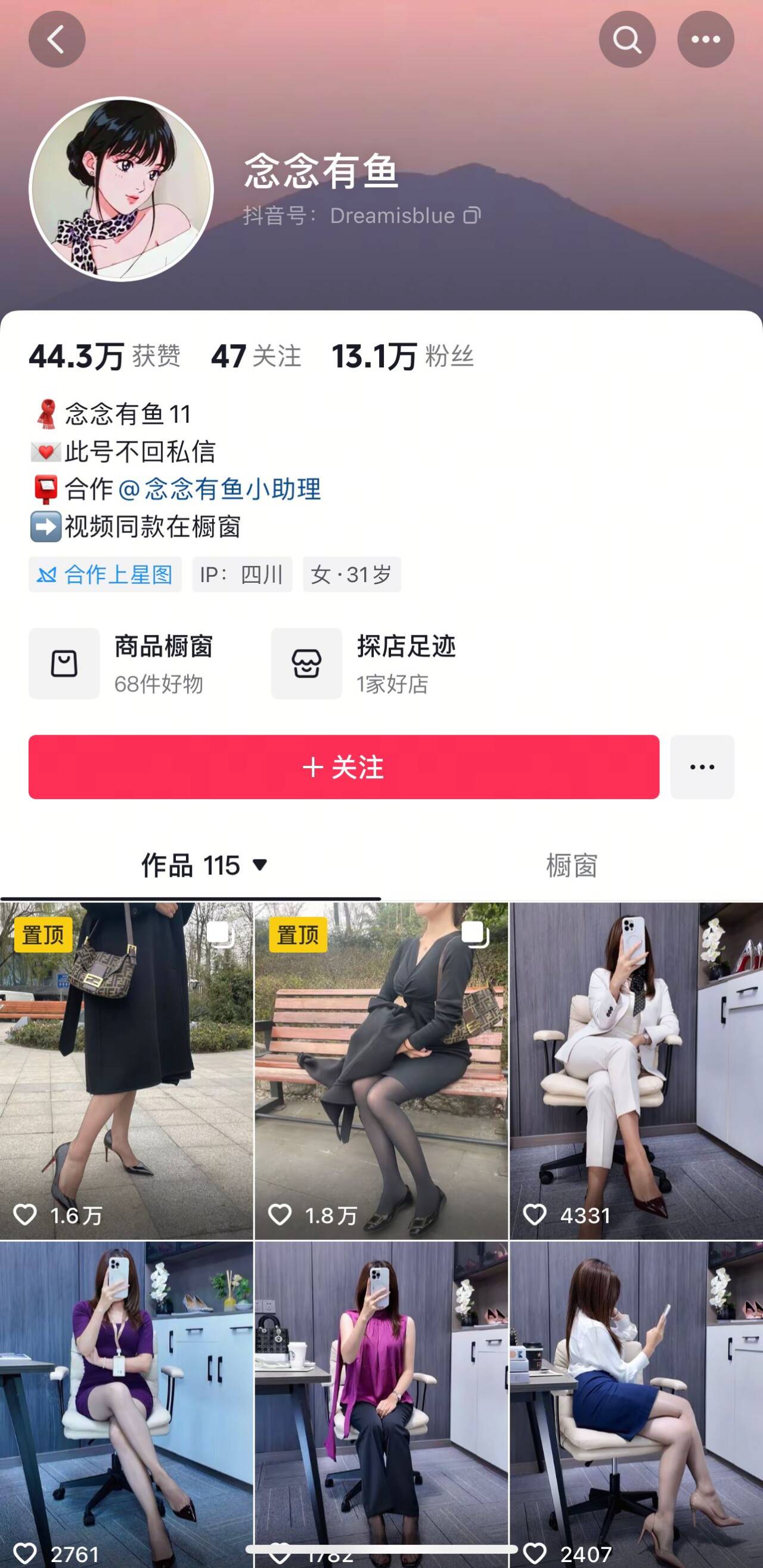Open the 13.1万 粉丝 followers list
The image size is (763, 1568).
[x=402, y=356]
